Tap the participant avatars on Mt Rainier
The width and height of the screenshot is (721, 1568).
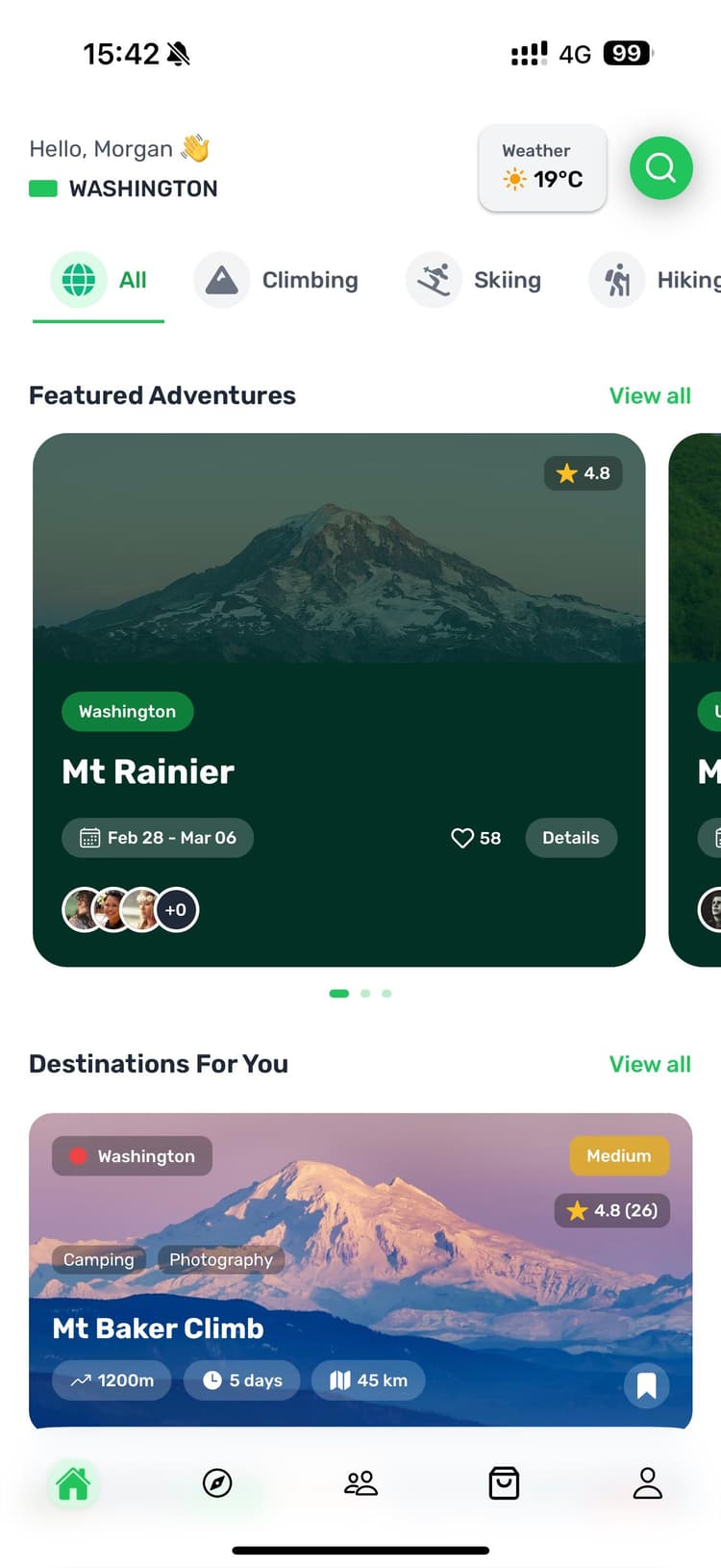click(130, 909)
